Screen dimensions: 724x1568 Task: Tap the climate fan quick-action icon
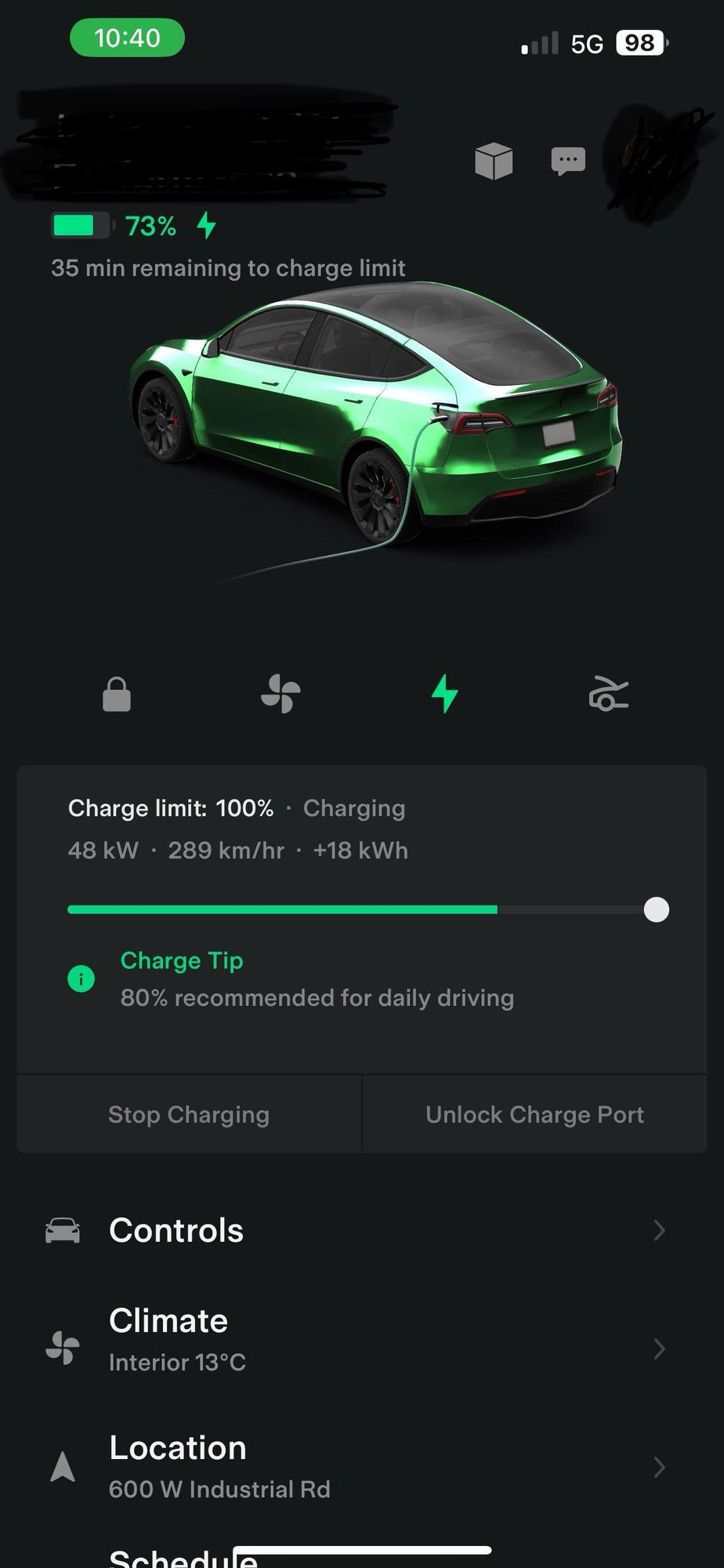(281, 695)
